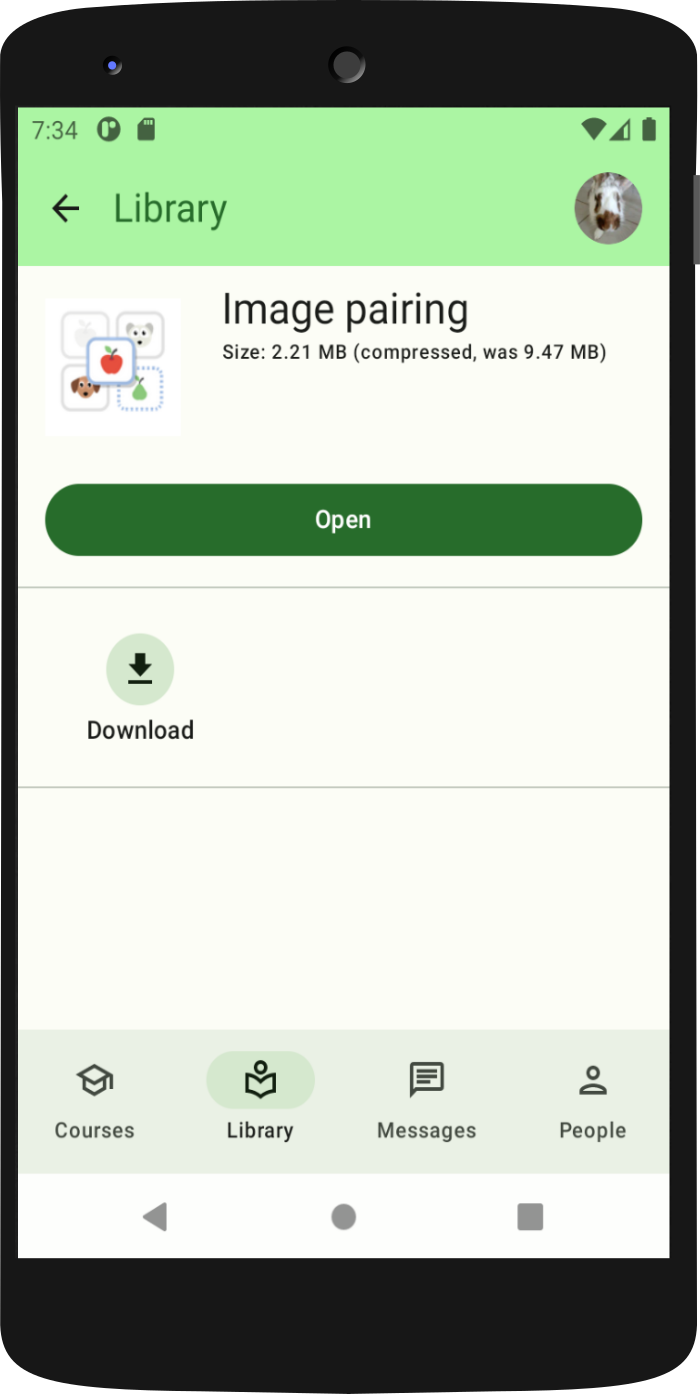
Task: Open the profile avatar picture
Action: point(608,208)
